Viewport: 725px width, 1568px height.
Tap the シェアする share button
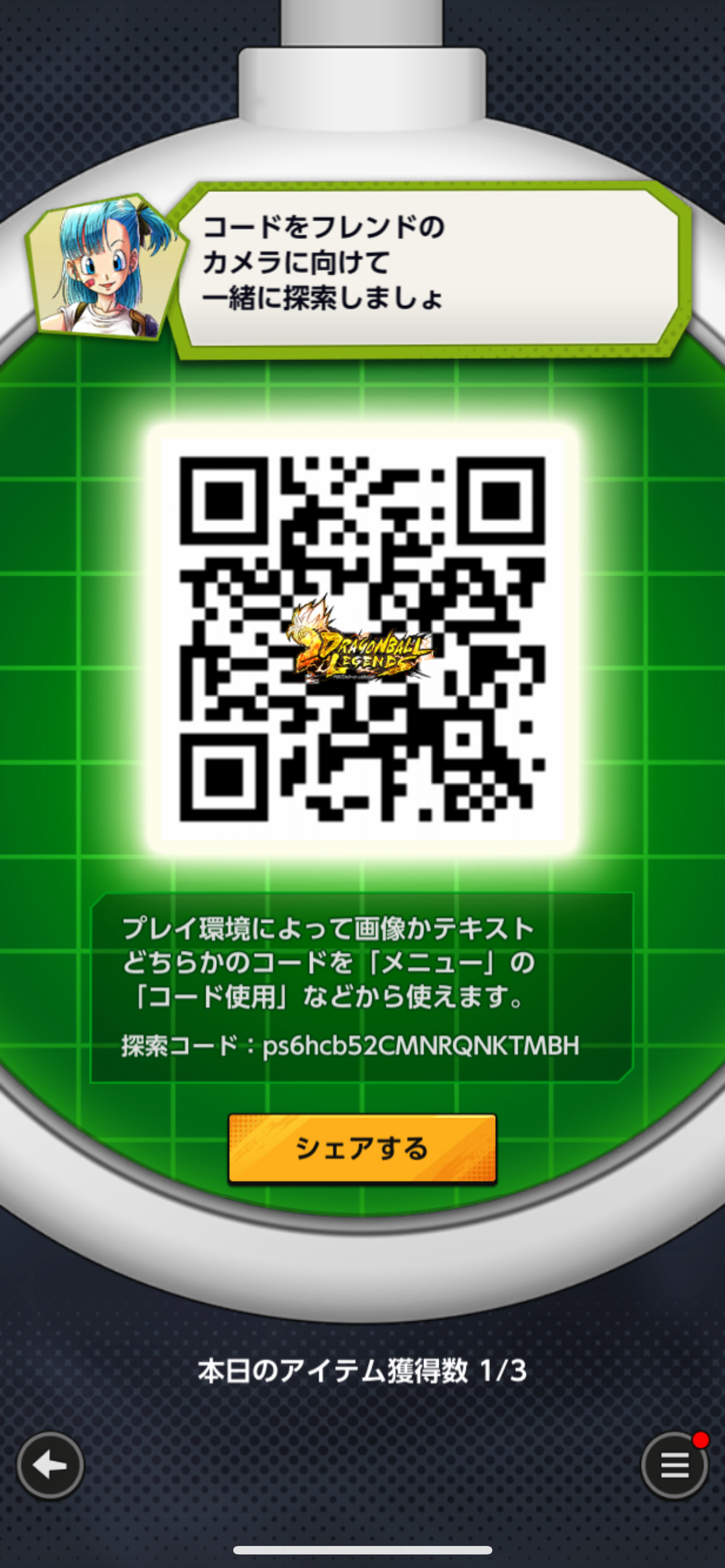coord(362,1149)
